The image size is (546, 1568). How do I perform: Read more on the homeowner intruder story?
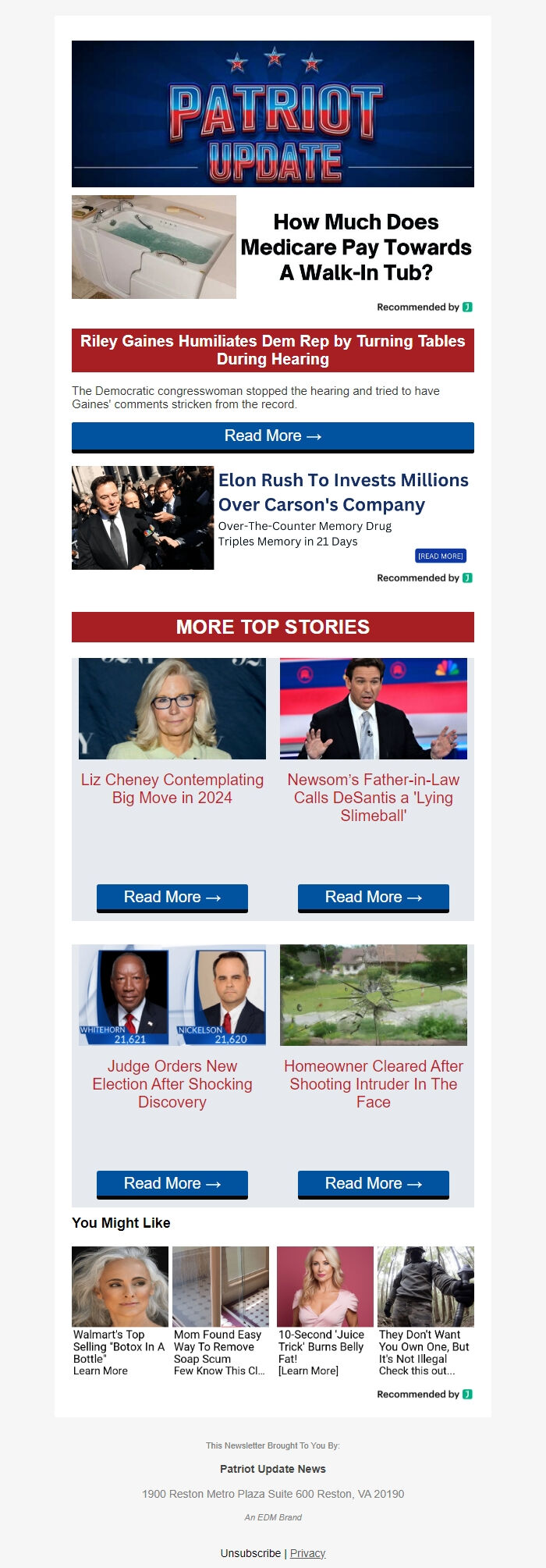point(373,1184)
